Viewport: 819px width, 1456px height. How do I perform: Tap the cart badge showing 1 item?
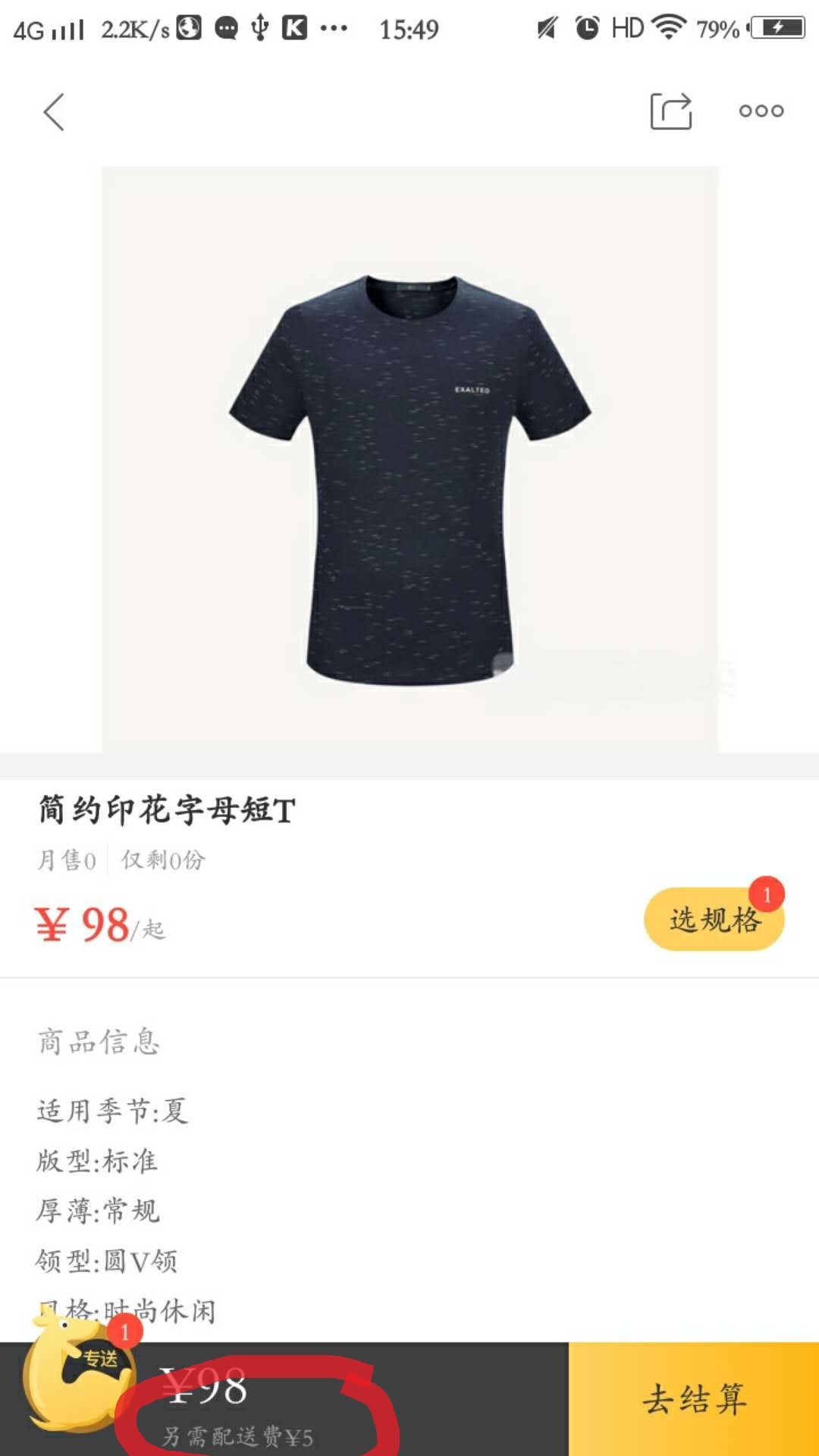(x=124, y=1334)
